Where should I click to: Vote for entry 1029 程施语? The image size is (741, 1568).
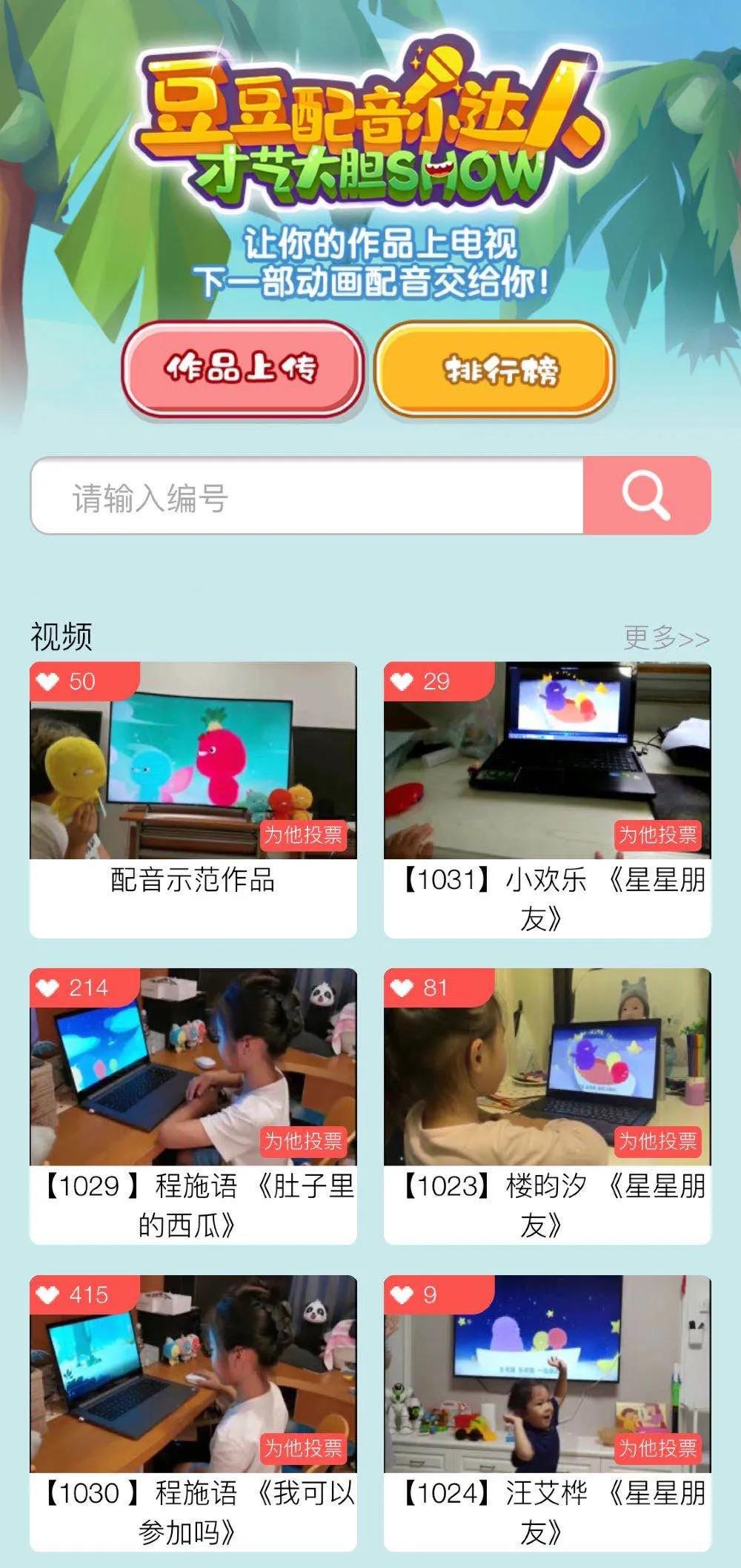(x=304, y=1141)
